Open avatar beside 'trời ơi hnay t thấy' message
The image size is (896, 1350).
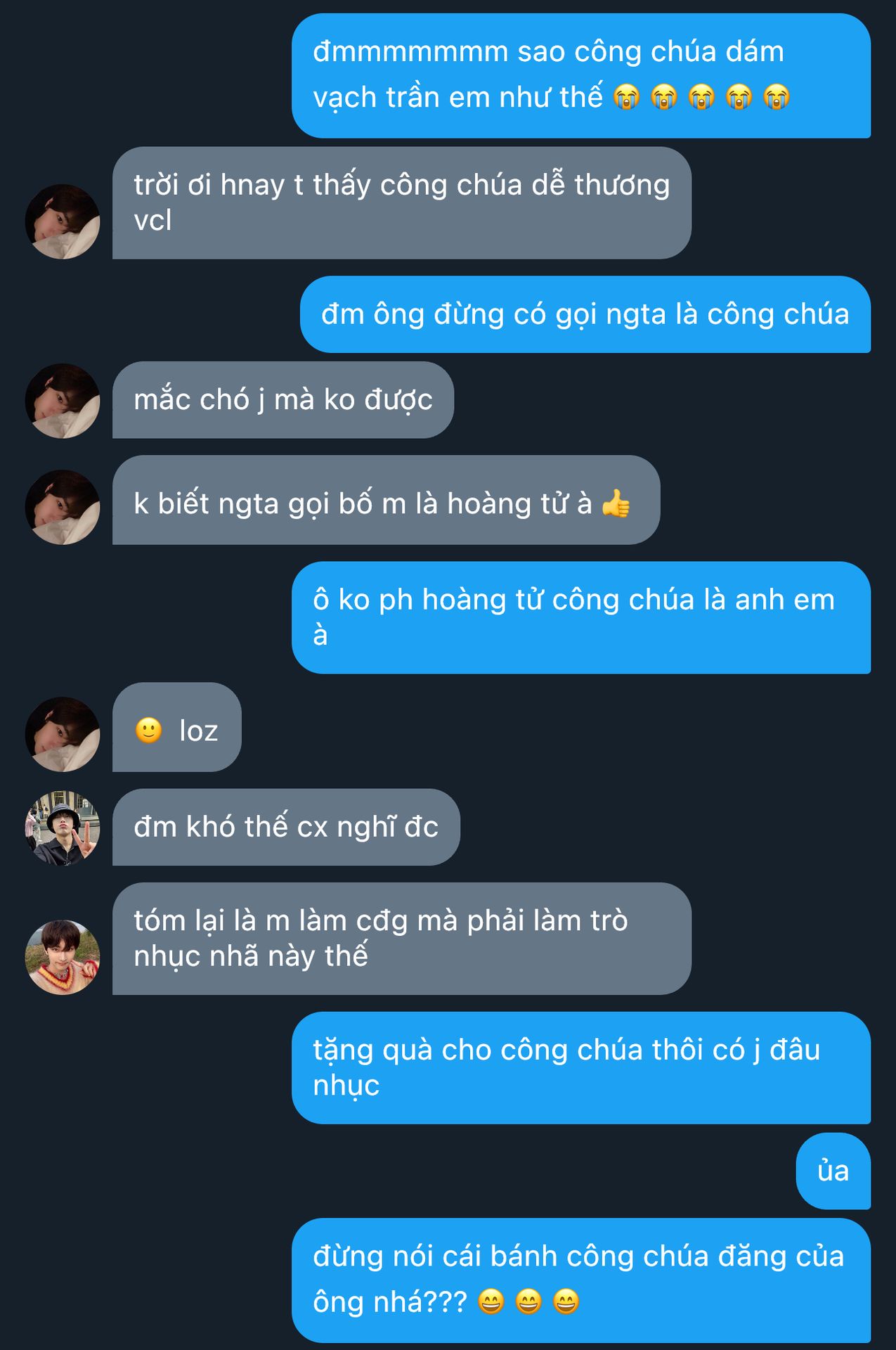pos(63,221)
